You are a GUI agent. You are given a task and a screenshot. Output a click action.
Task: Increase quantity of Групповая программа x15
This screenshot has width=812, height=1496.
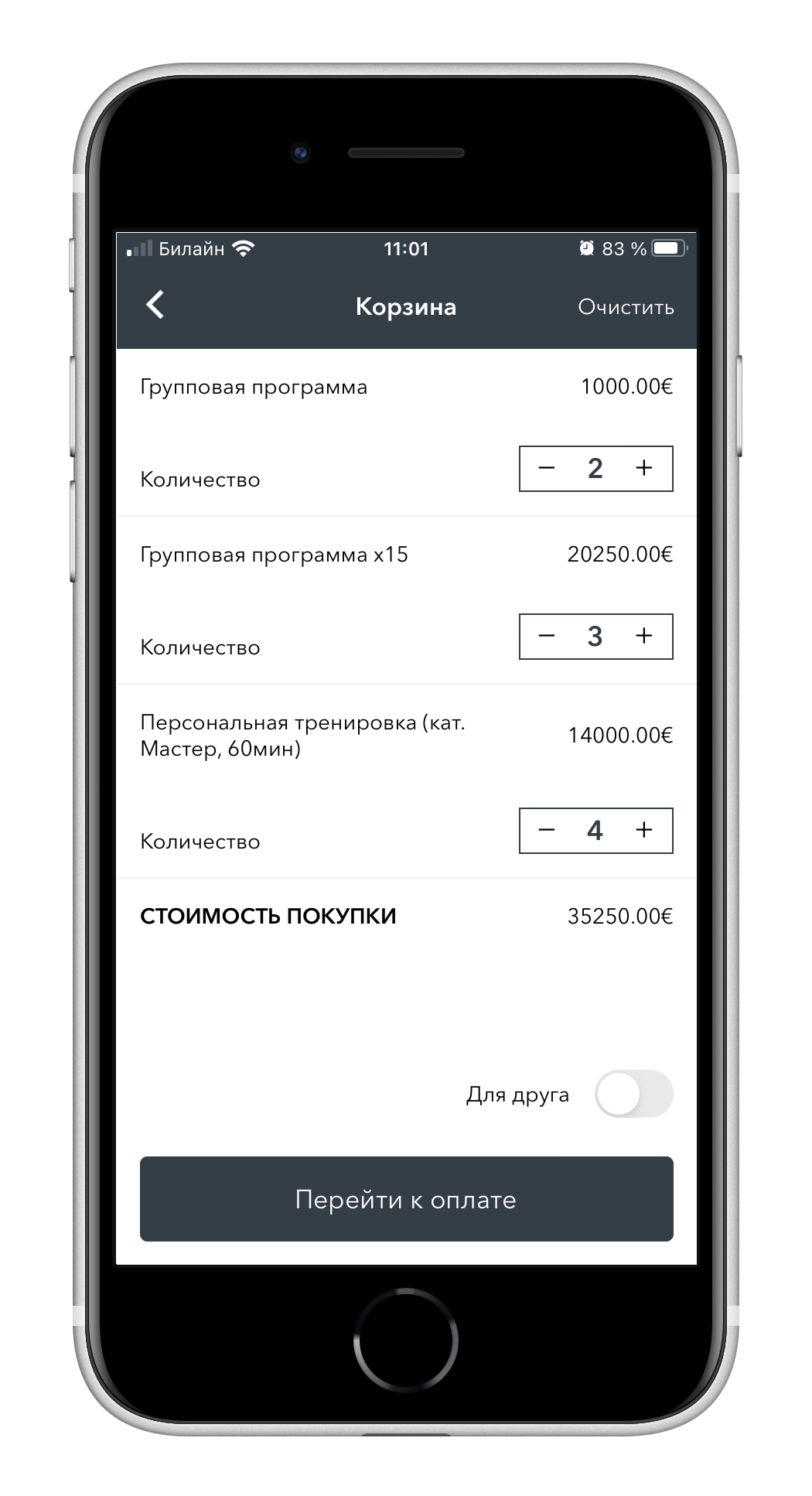[644, 636]
